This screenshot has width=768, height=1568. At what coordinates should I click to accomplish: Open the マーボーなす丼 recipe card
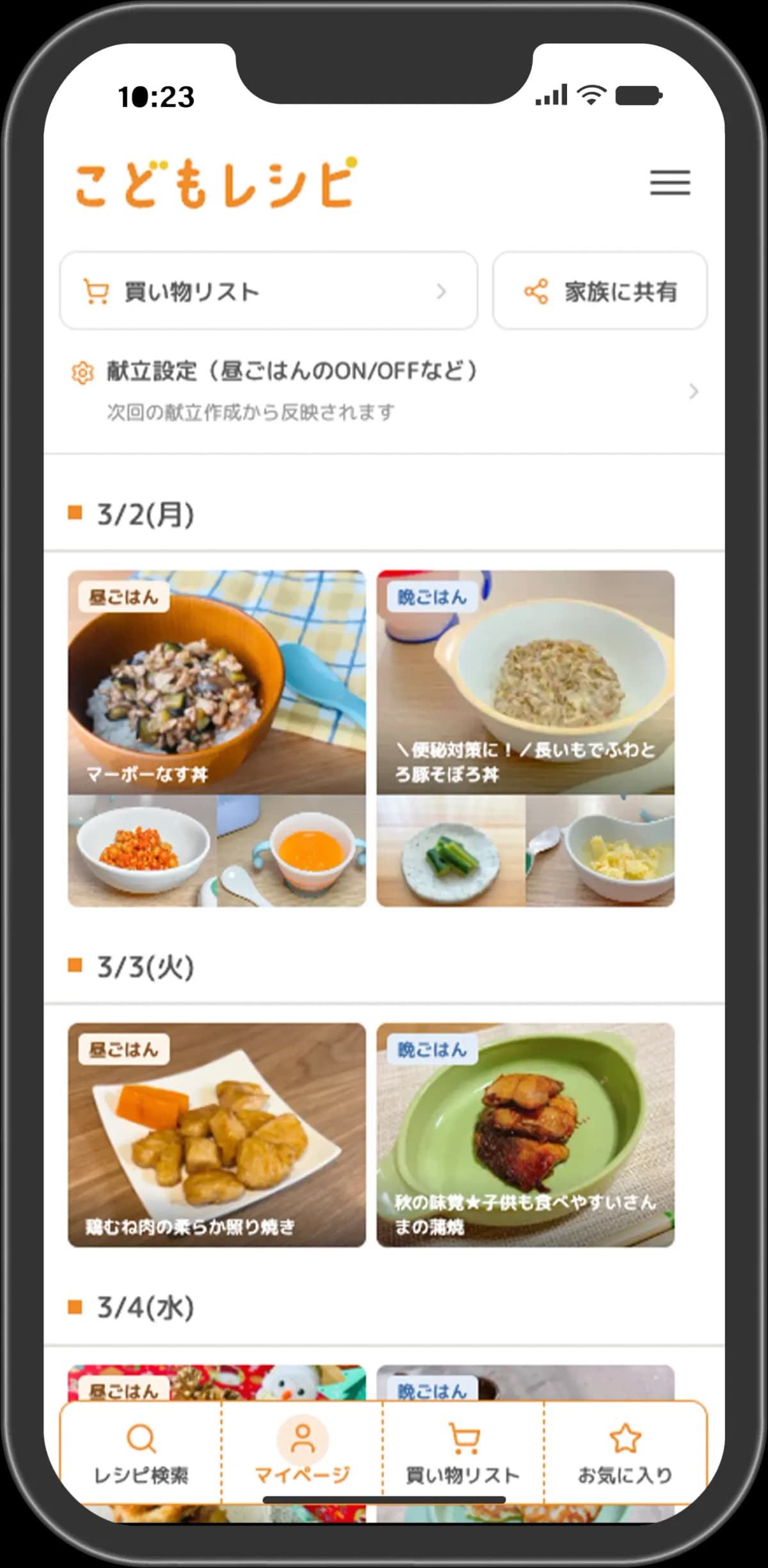217,683
